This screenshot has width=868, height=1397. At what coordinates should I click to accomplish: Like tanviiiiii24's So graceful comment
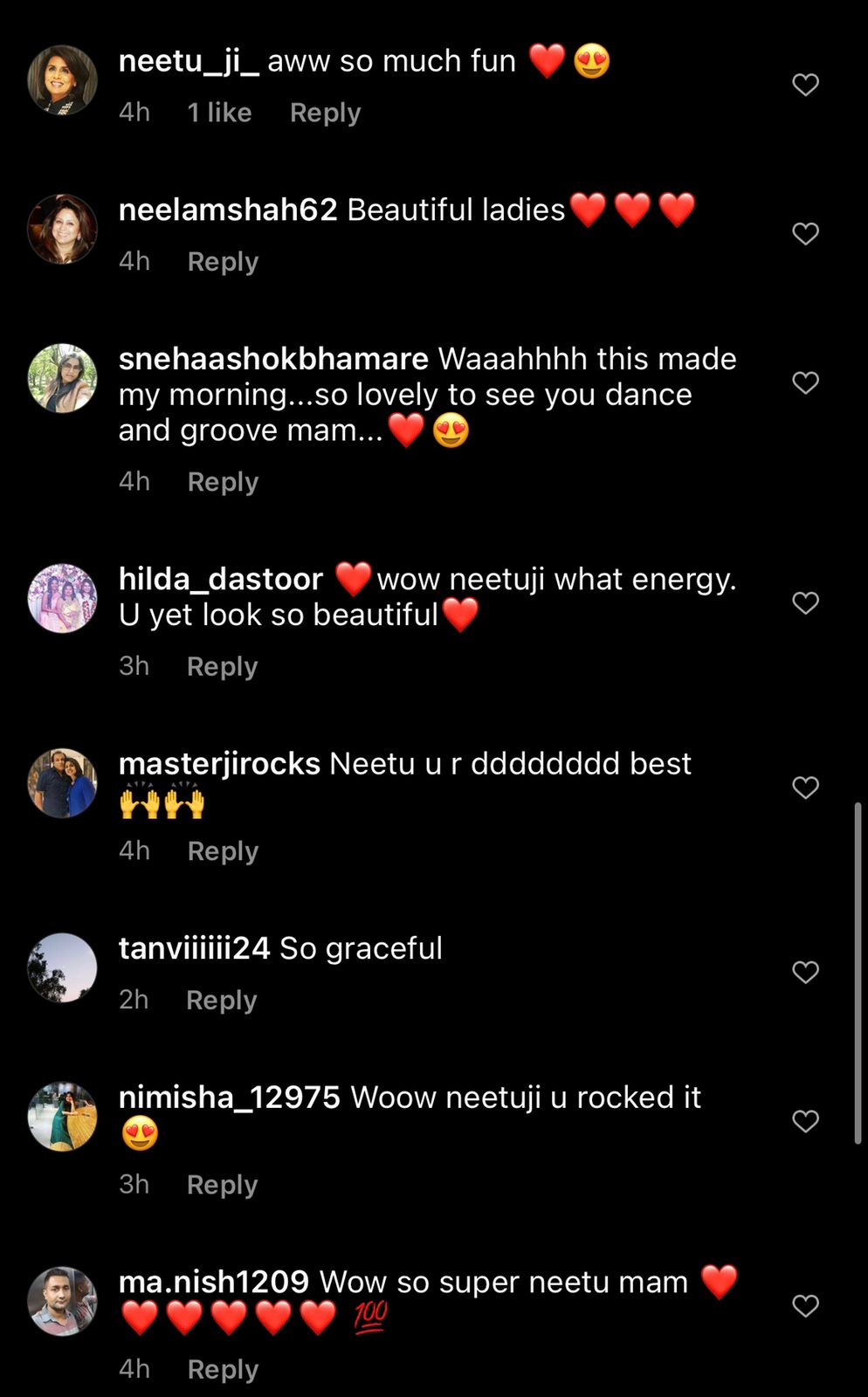point(805,972)
